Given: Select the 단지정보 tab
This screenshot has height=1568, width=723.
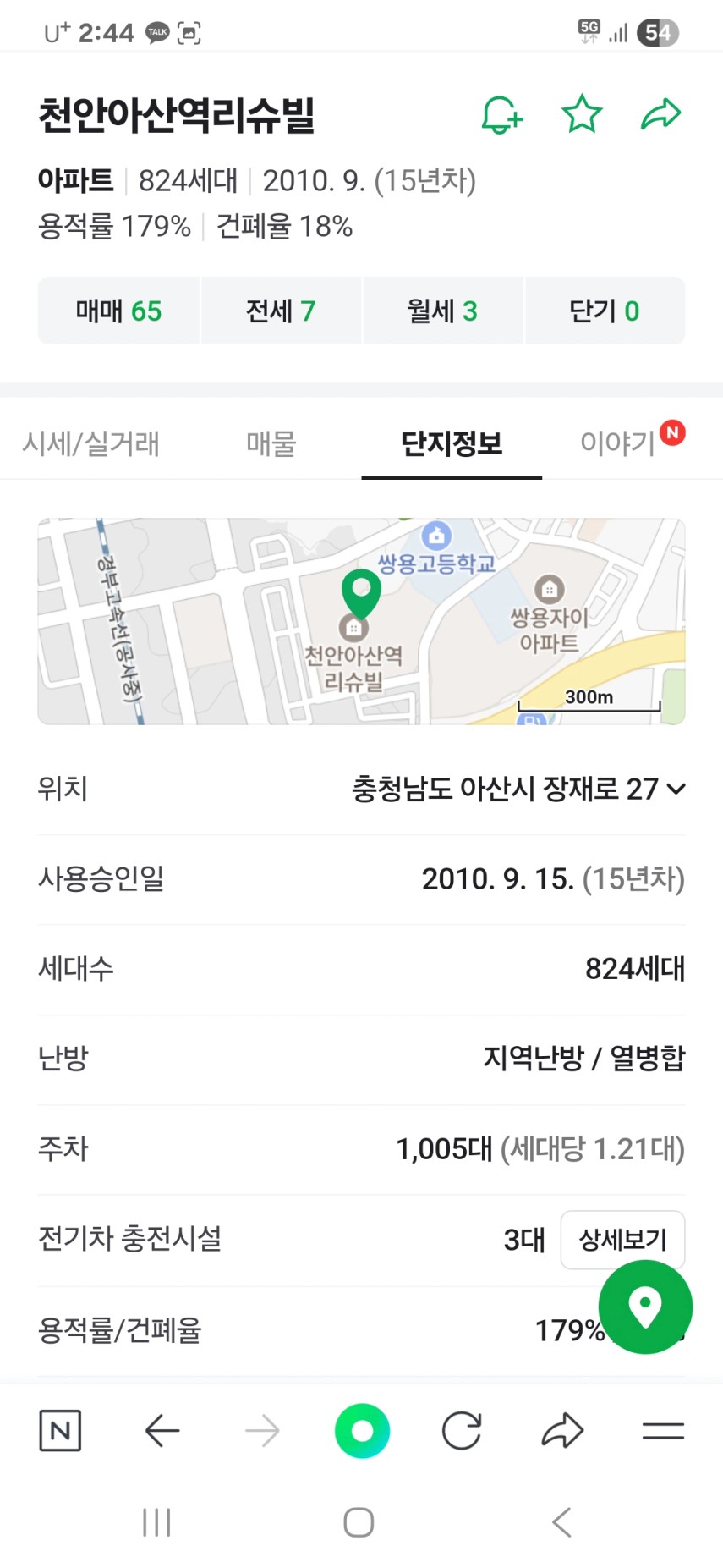Looking at the screenshot, I should pyautogui.click(x=452, y=443).
